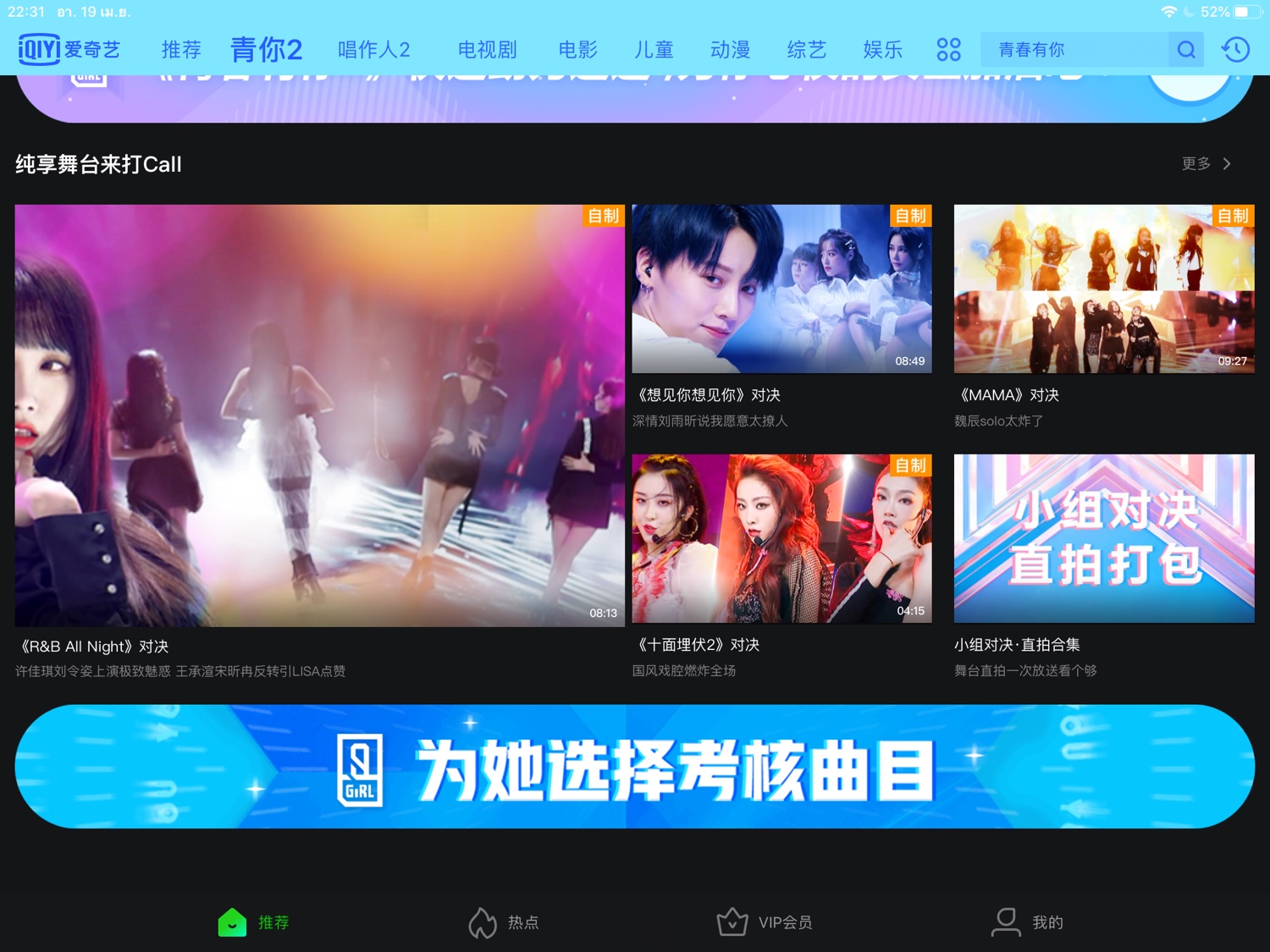Open the 娱乐 tab
Viewport: 1270px width, 952px height.
[x=882, y=50]
